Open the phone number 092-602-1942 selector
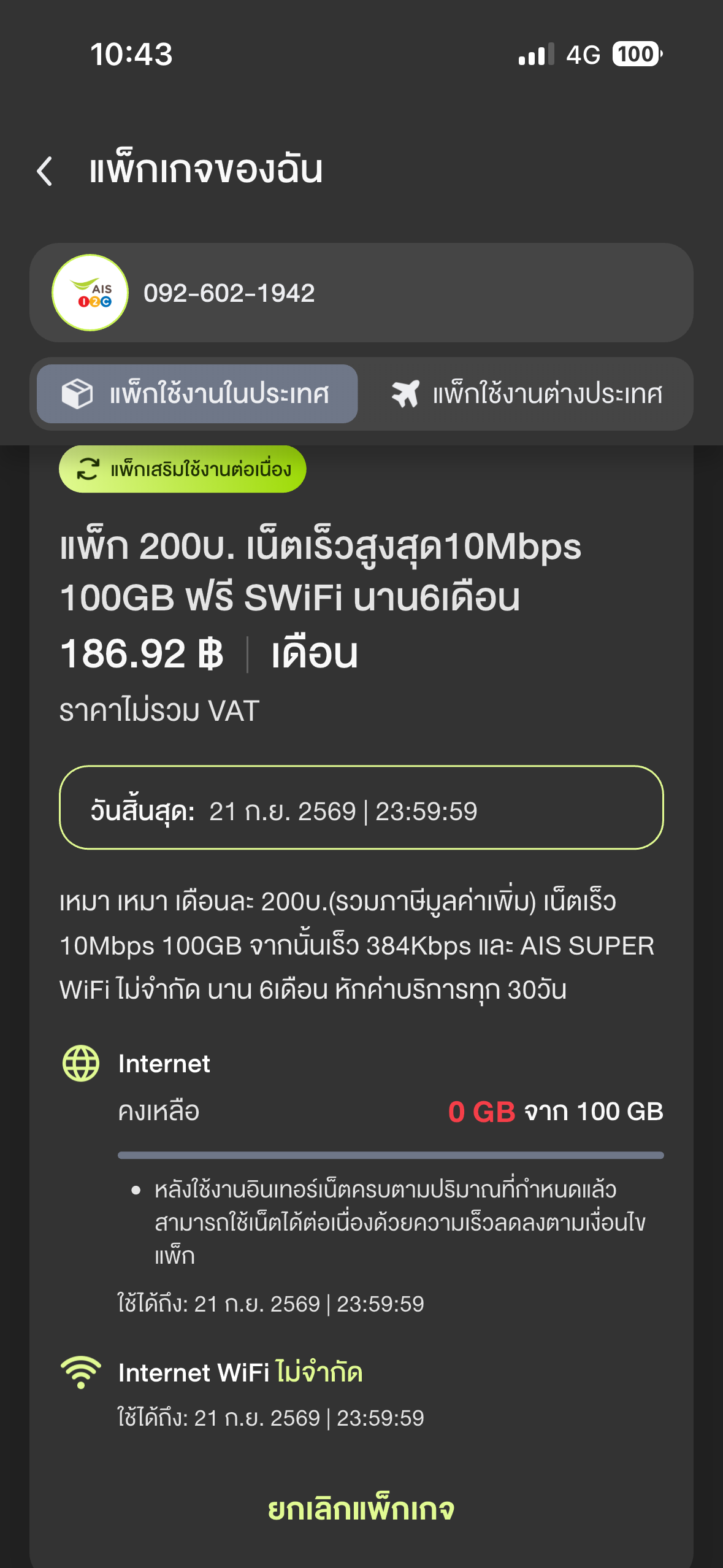The width and height of the screenshot is (723, 1568). [361, 293]
